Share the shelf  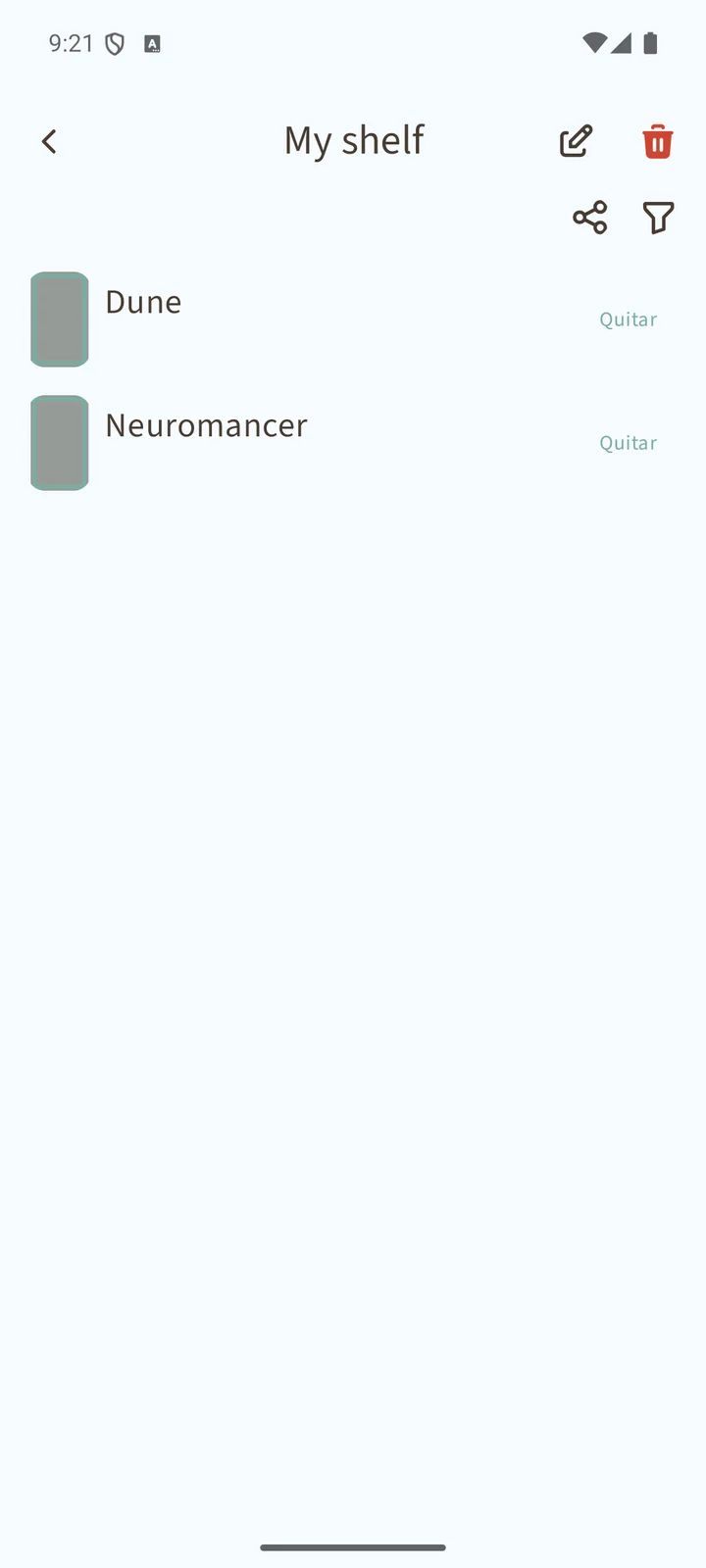pos(589,218)
